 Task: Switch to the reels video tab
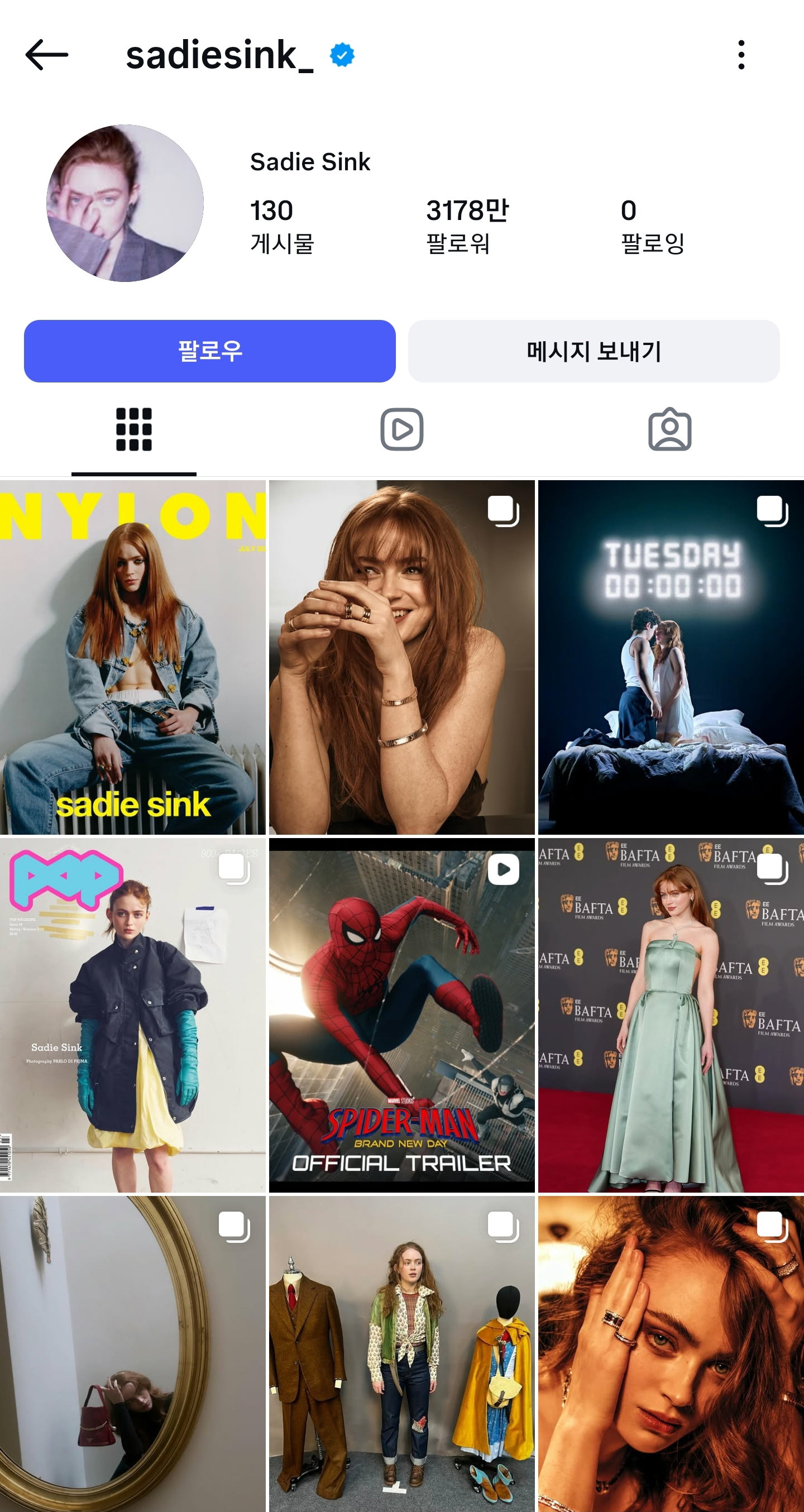click(x=402, y=430)
